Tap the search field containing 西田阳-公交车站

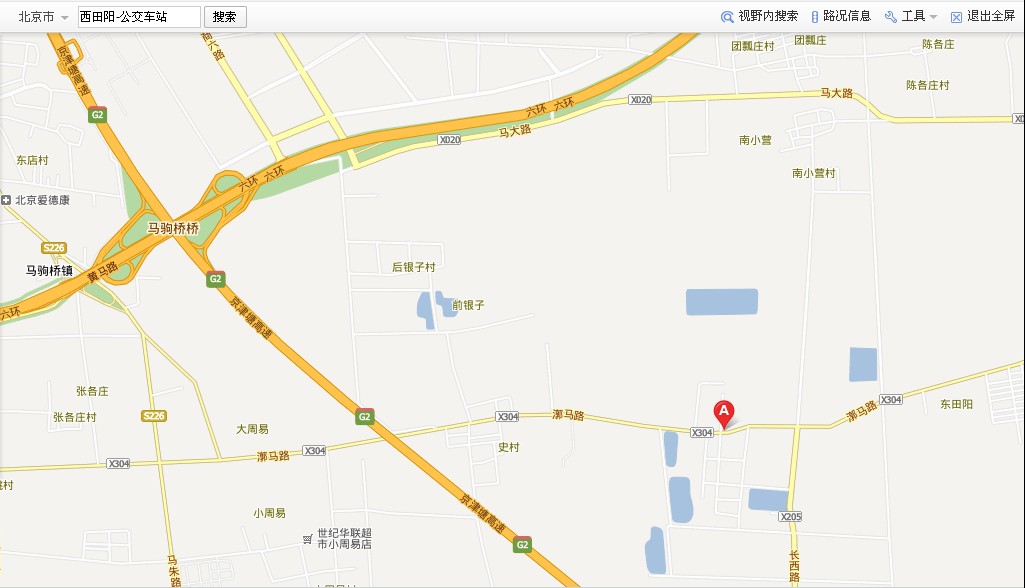tap(138, 17)
